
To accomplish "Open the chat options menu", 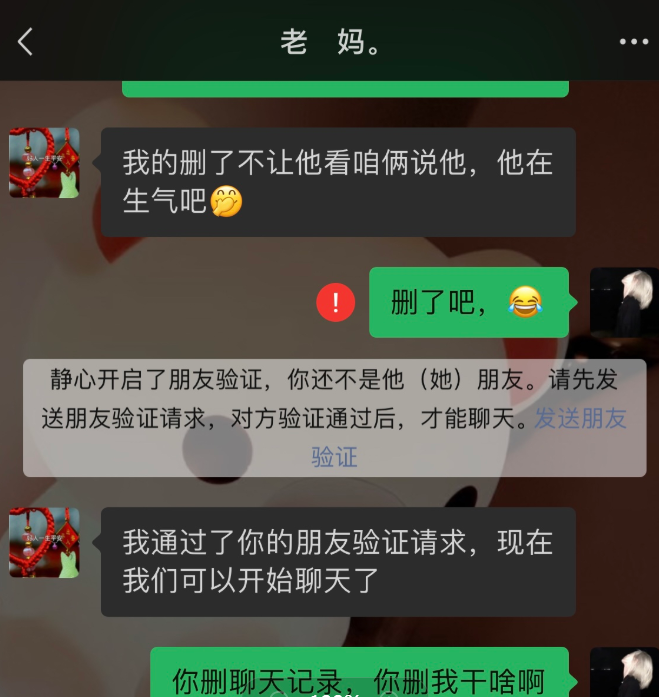I will (633, 41).
